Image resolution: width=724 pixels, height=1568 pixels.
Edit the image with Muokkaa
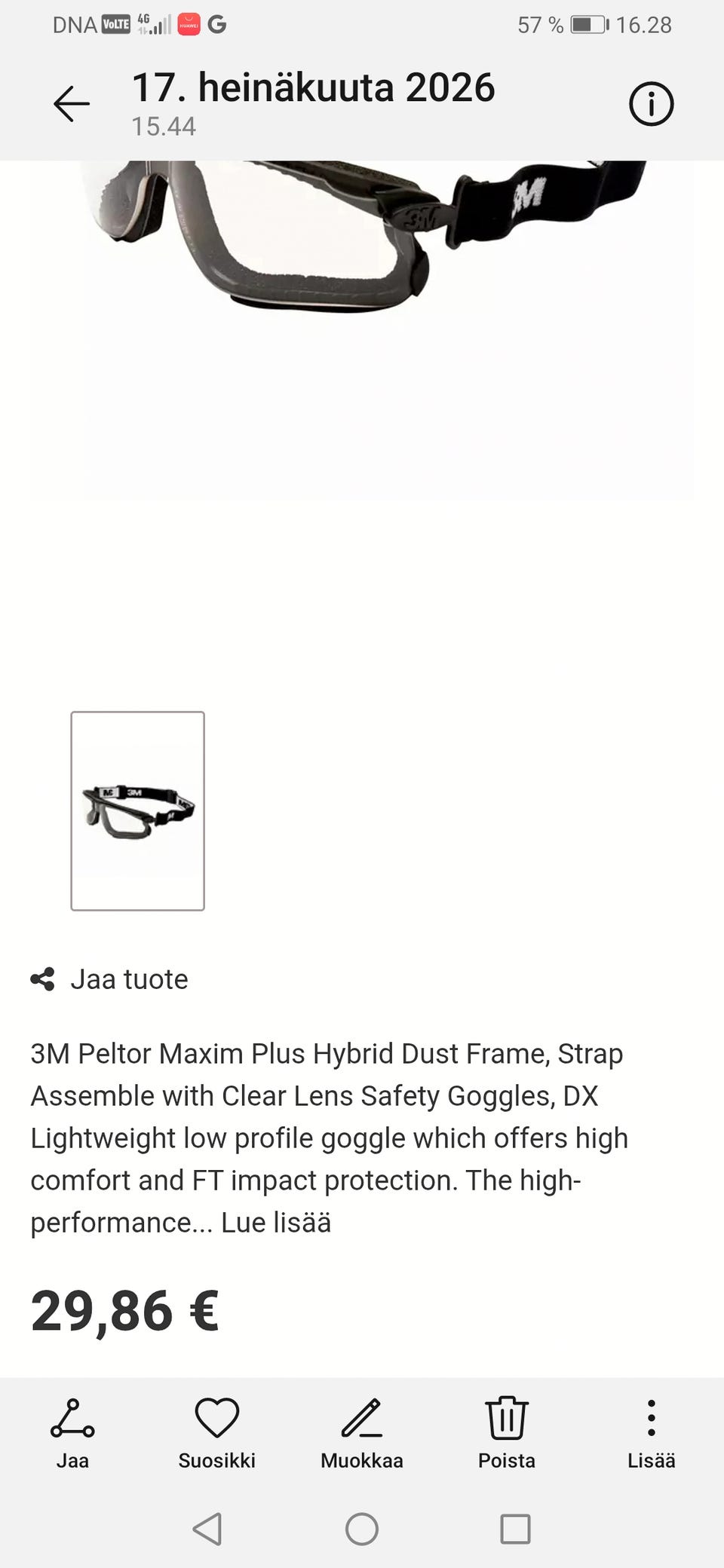pos(362,1433)
